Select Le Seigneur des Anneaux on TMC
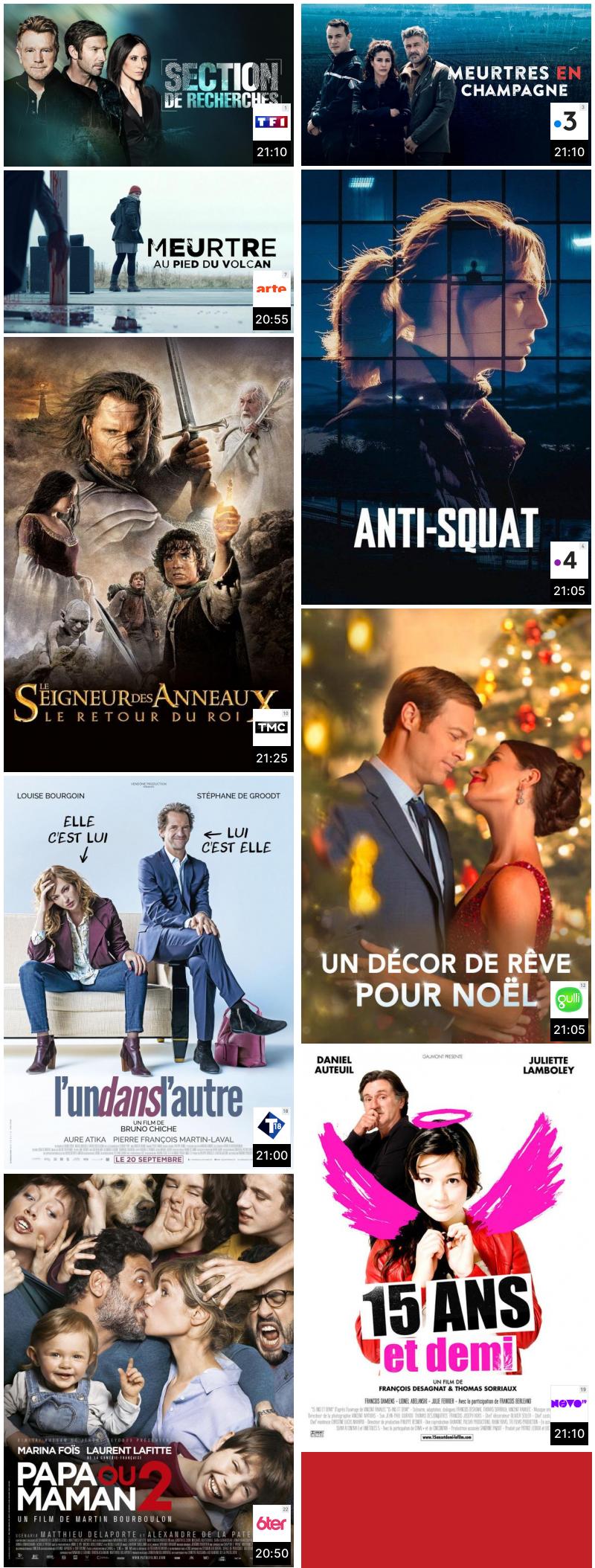The image size is (595, 1568). [148, 554]
